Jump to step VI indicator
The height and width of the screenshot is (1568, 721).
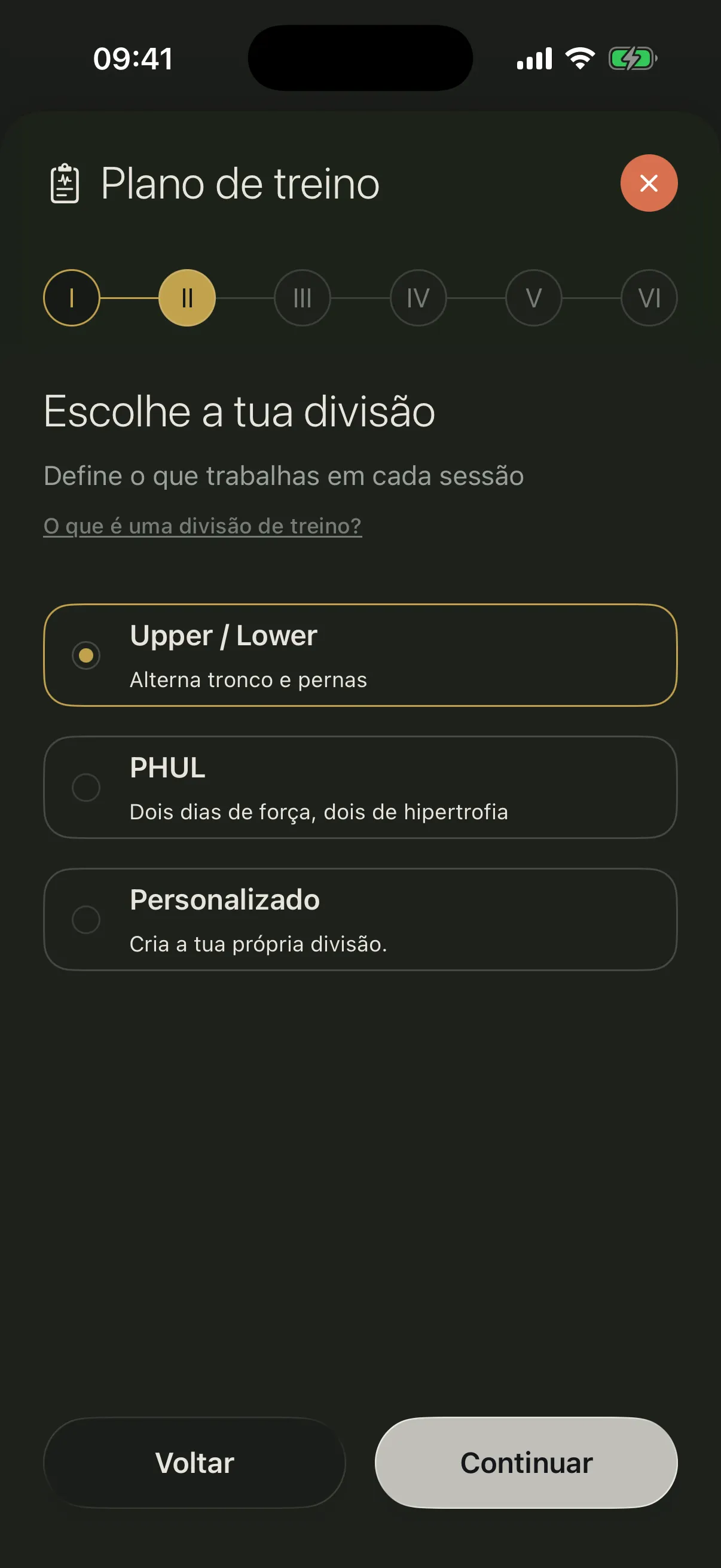pos(649,298)
